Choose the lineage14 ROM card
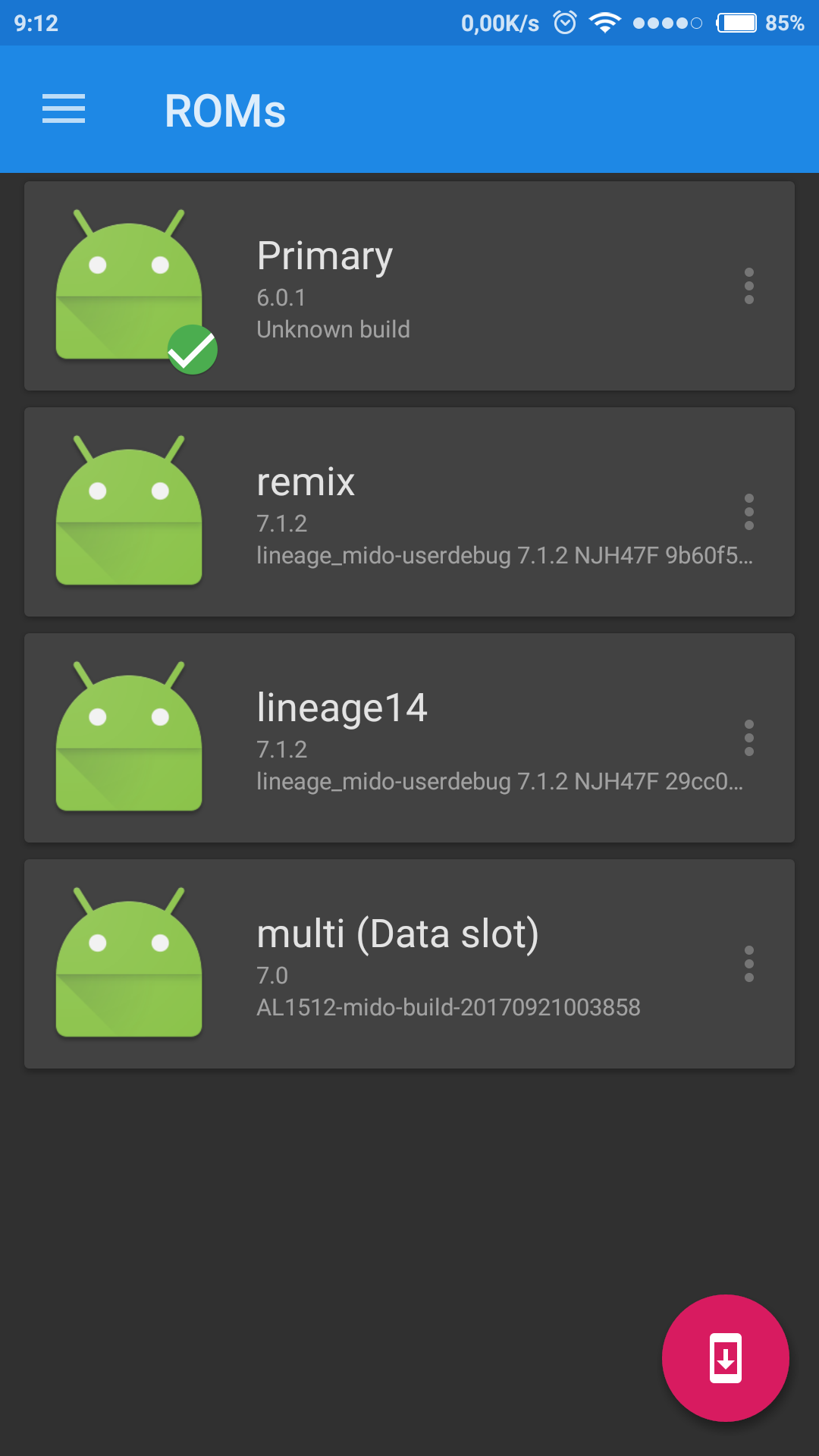This screenshot has width=819, height=1456. pyautogui.click(x=409, y=738)
